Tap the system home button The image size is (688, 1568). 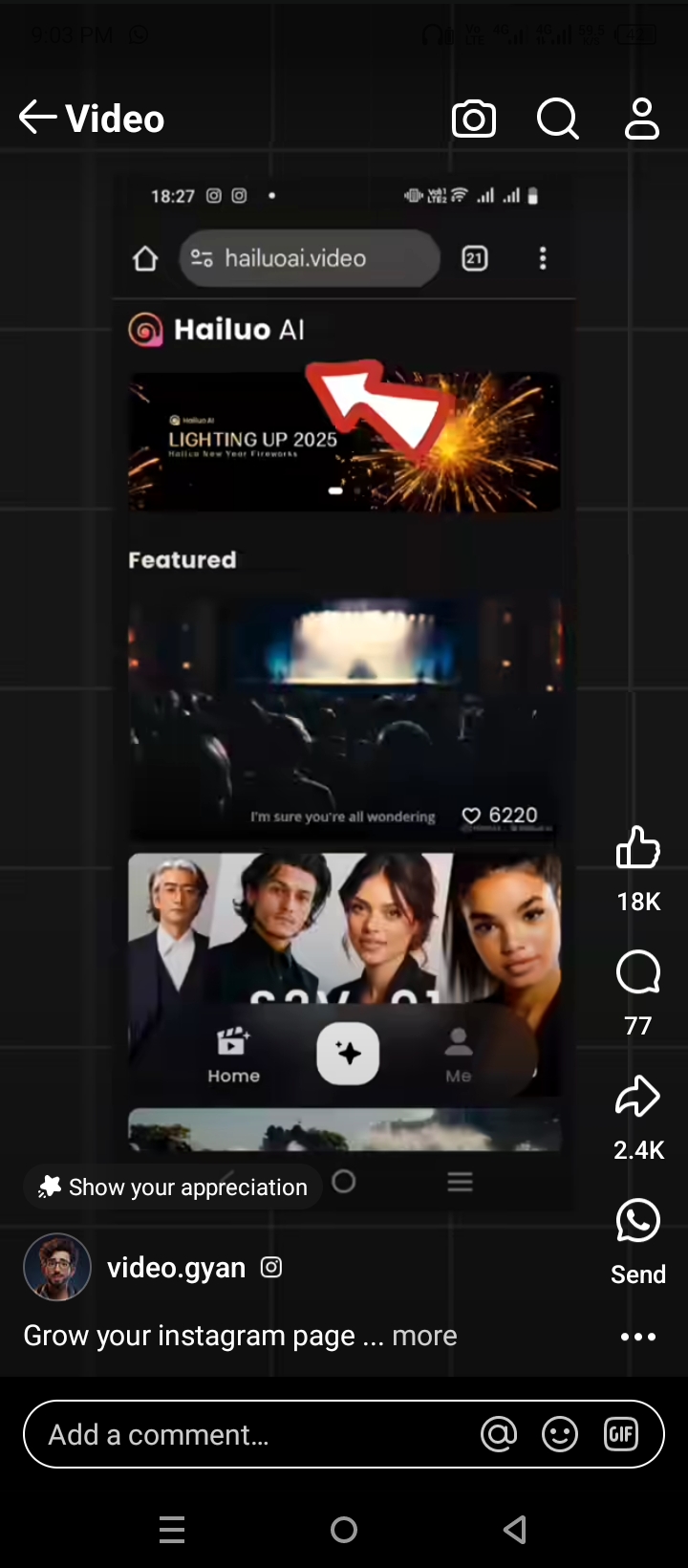(x=344, y=1530)
